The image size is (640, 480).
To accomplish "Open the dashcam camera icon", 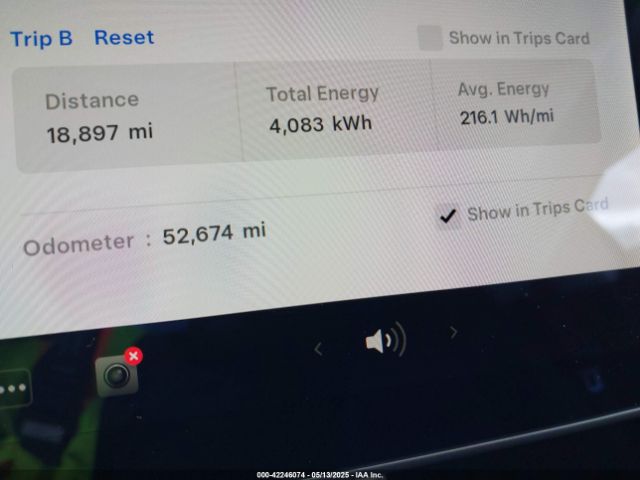I will click(x=118, y=374).
